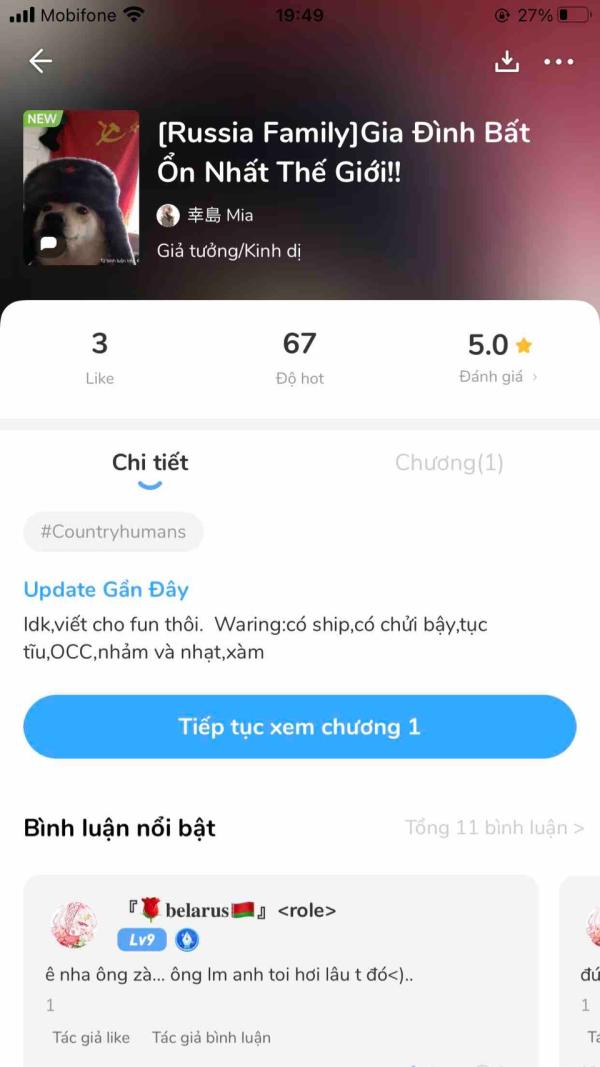Screen dimensions: 600x1067
Task: Go back using the arrow icon
Action: pyautogui.click(x=40, y=61)
